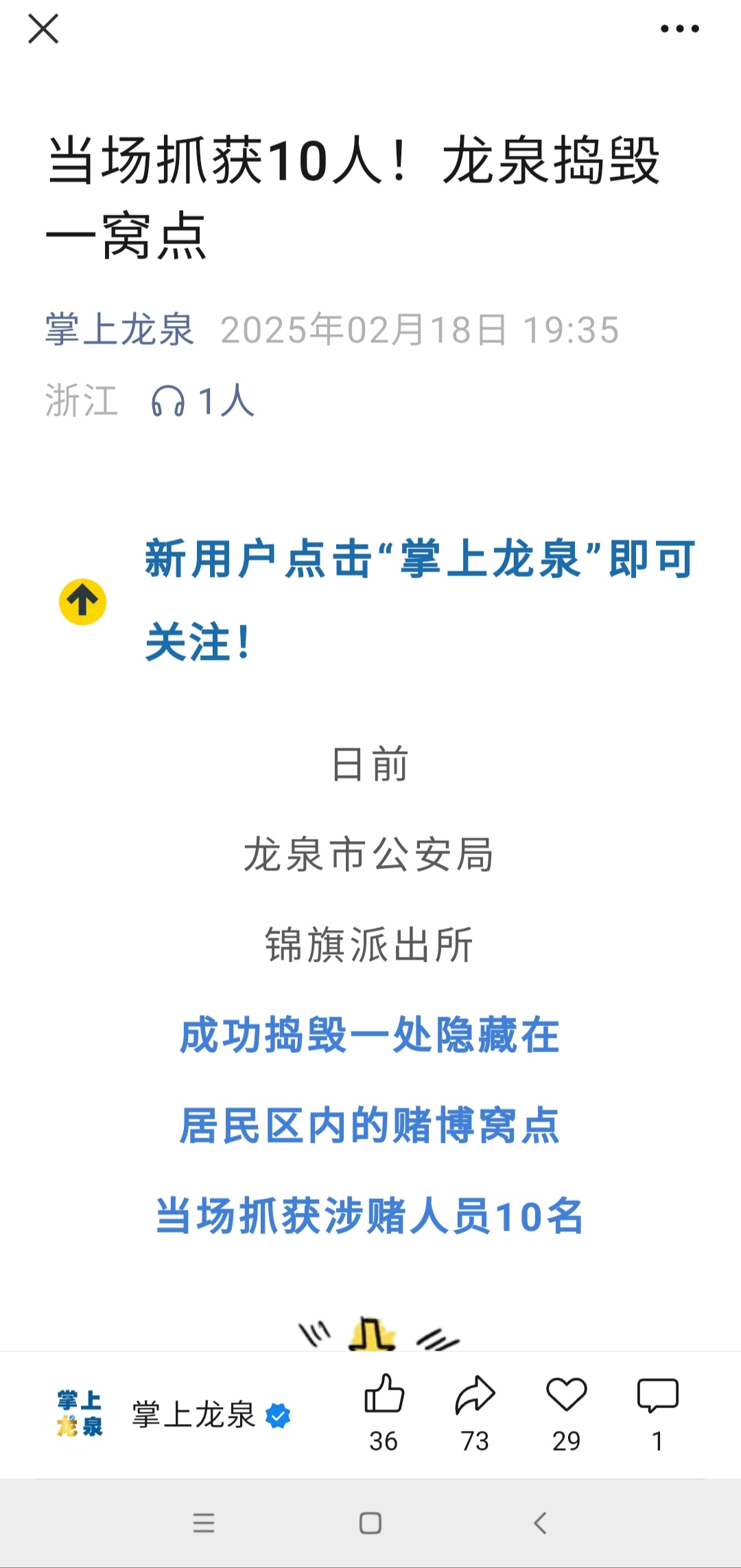
Task: Tap the headphone listen icon
Action: click(x=168, y=401)
